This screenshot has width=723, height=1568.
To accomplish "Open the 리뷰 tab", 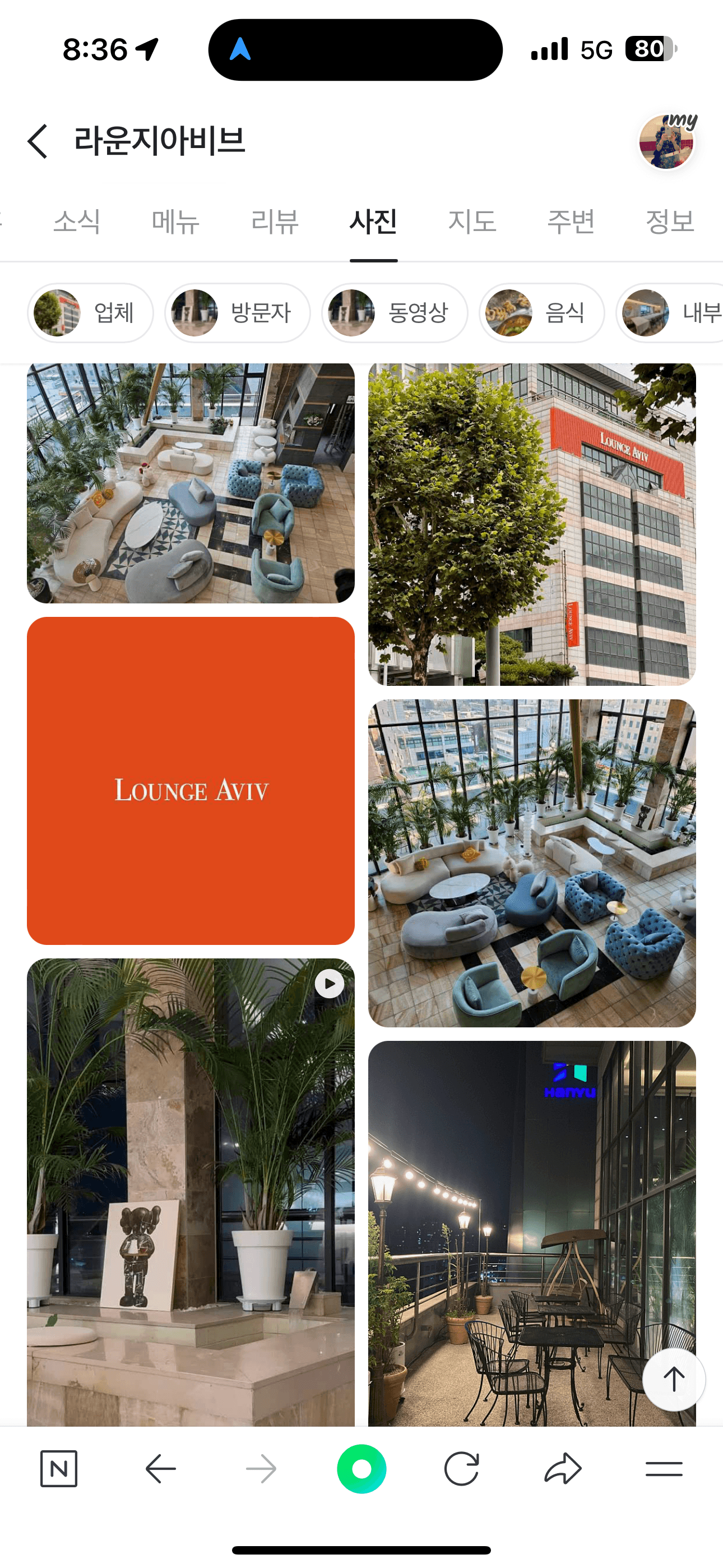I will click(x=275, y=221).
